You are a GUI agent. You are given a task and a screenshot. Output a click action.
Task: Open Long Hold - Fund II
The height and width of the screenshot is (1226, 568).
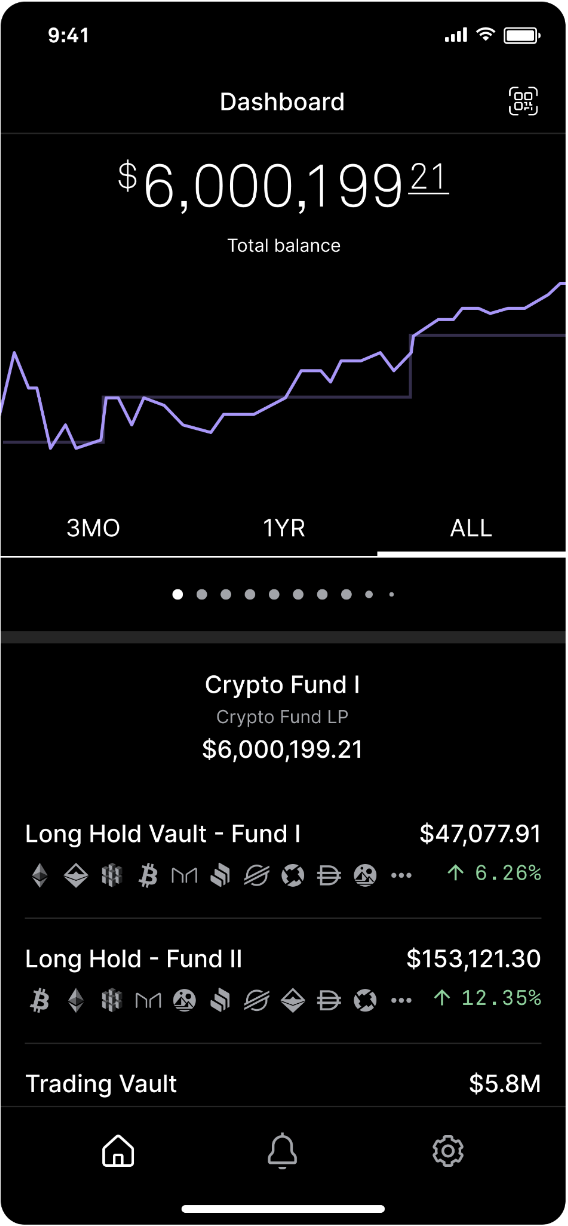tap(283, 981)
